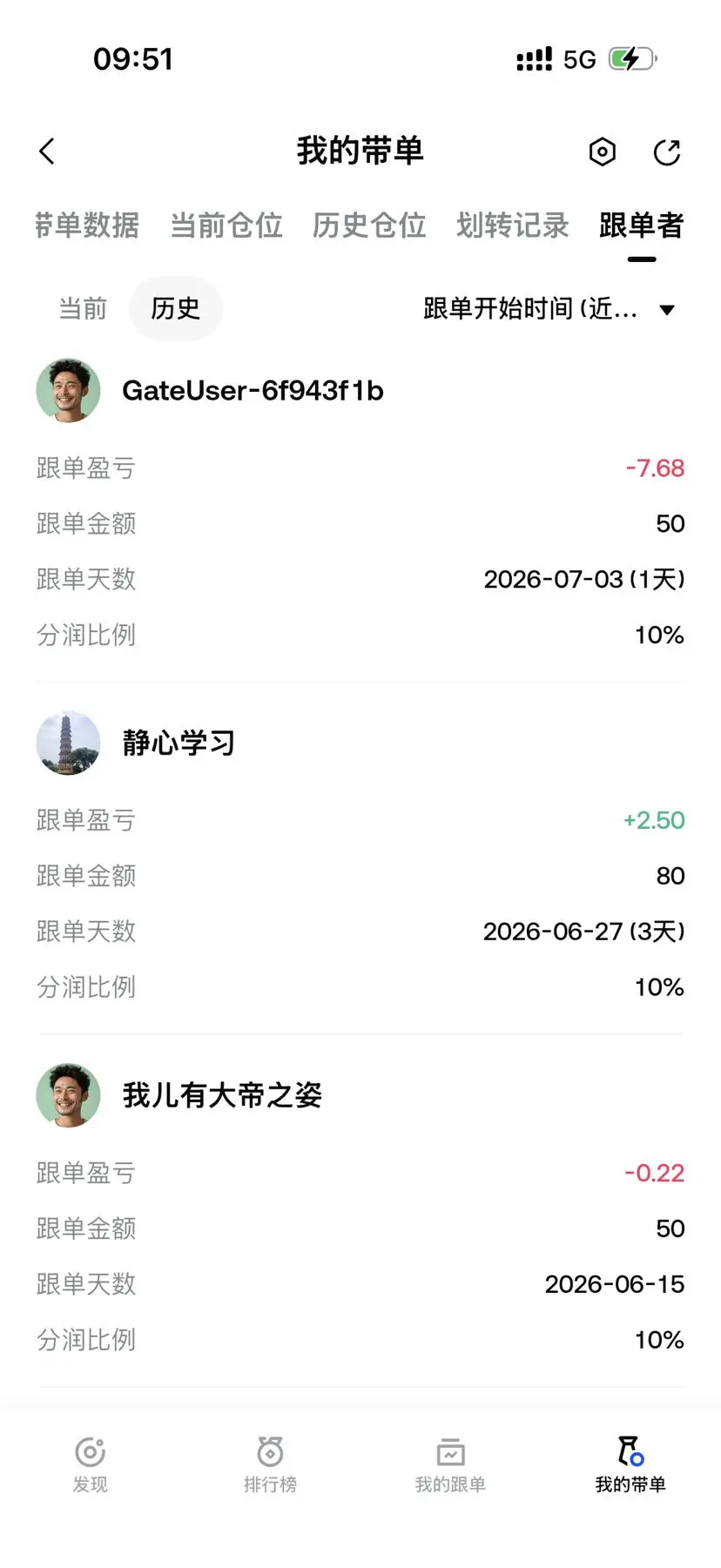
Task: Open the 历史仓位 tab
Action: click(x=369, y=225)
